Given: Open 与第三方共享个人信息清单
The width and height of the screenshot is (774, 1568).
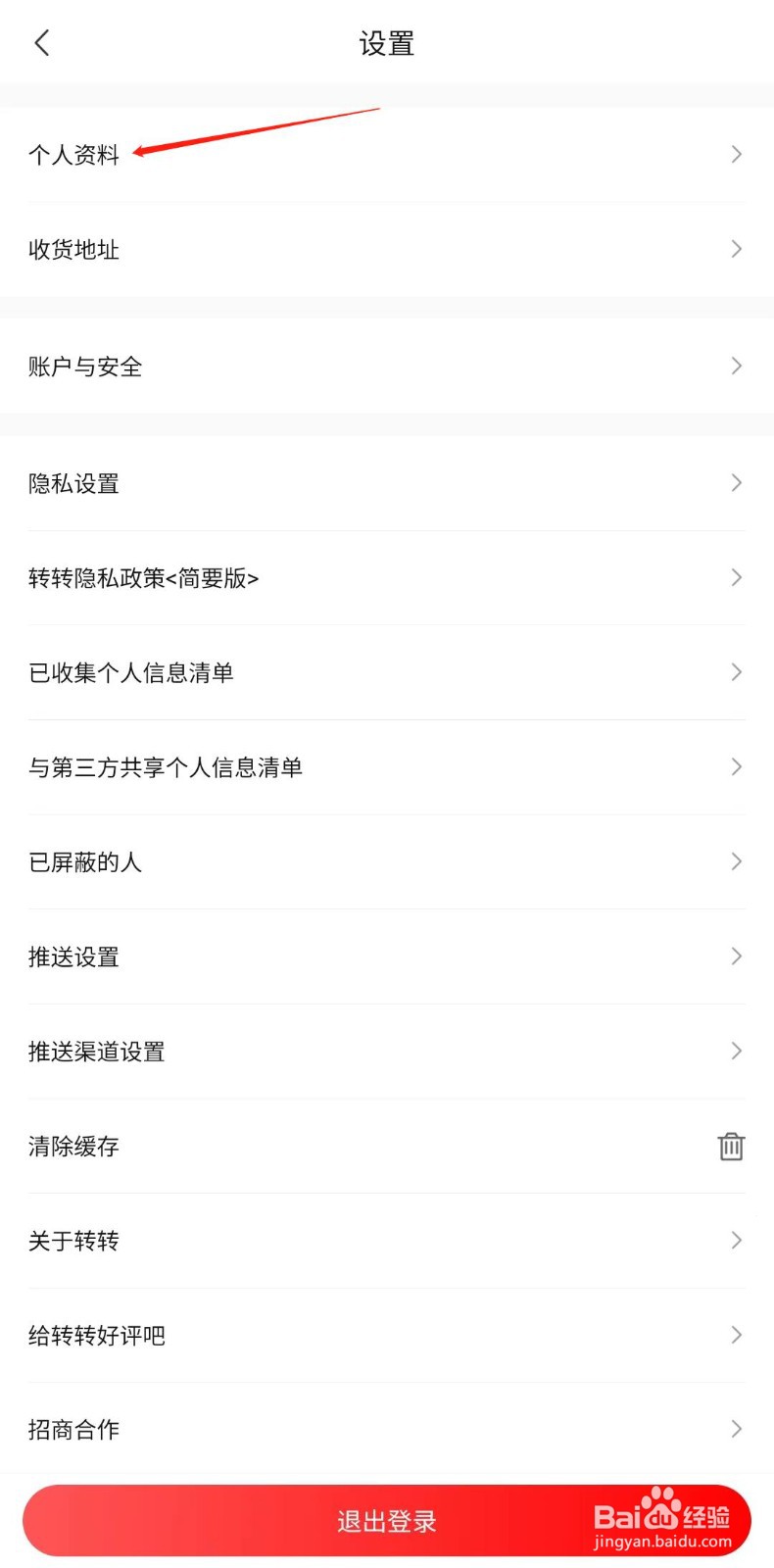Looking at the screenshot, I should tap(387, 767).
